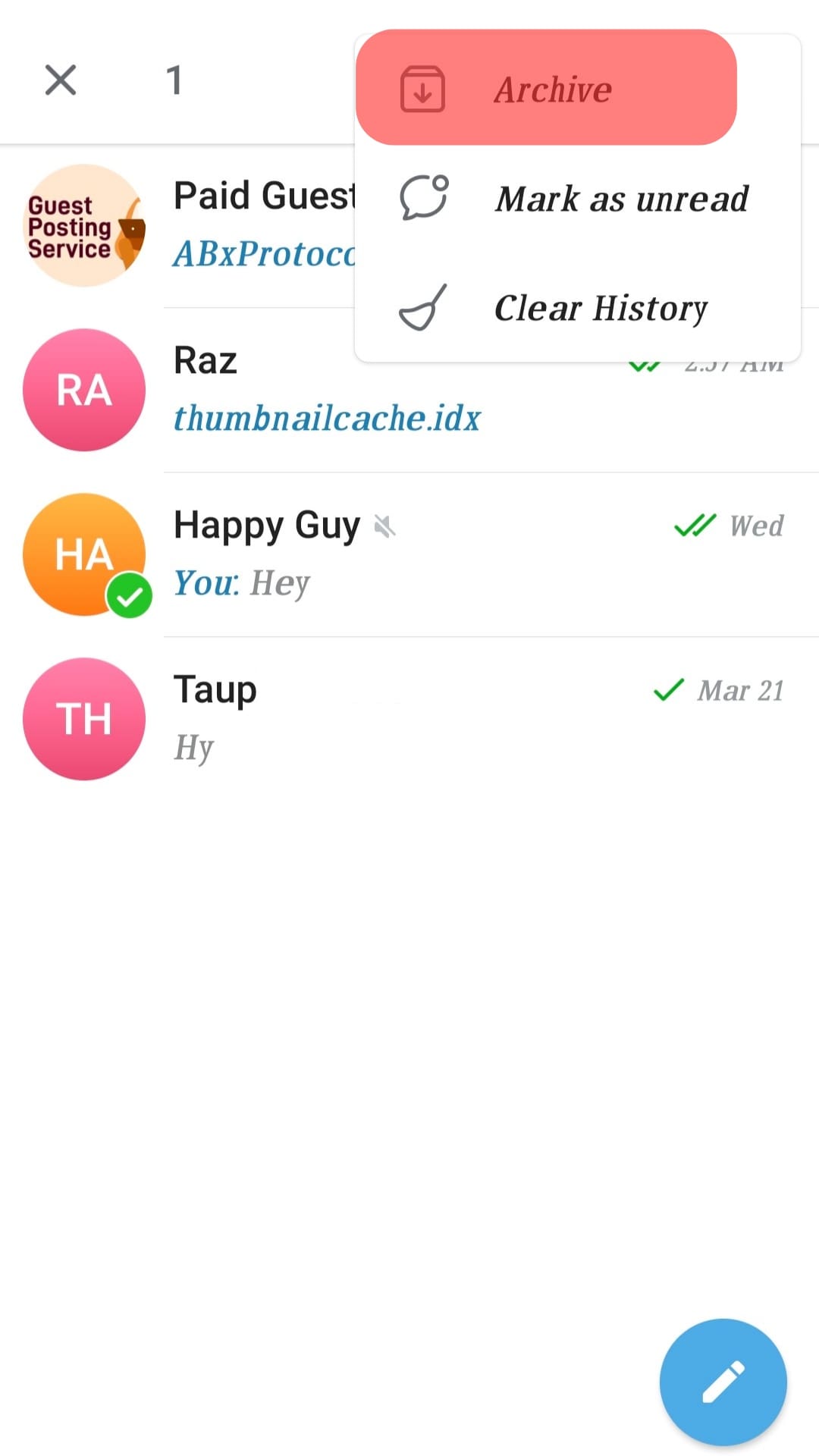Mark the selected chat as unread
The image size is (819, 1456).
pos(576,199)
